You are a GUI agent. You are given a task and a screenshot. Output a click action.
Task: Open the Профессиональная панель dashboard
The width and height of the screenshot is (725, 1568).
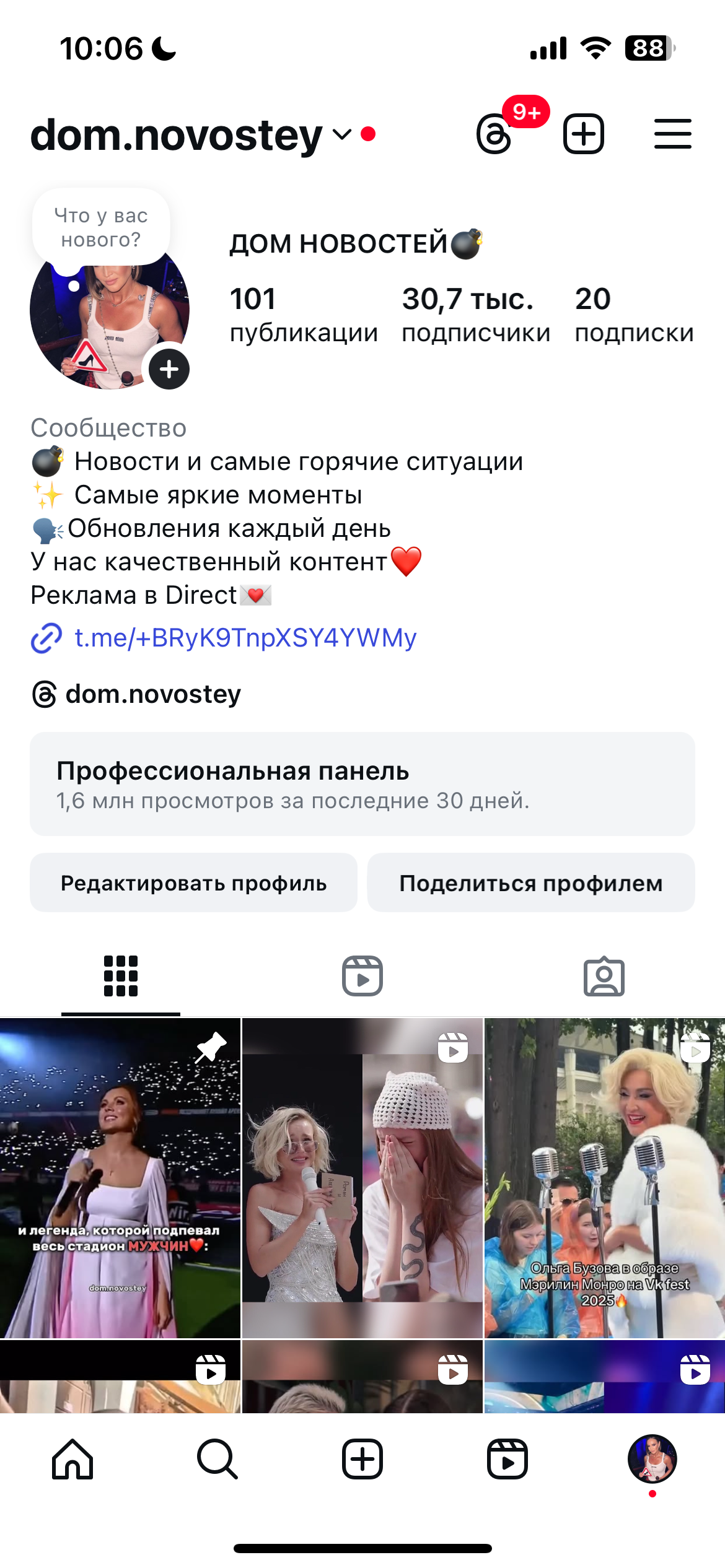(362, 783)
